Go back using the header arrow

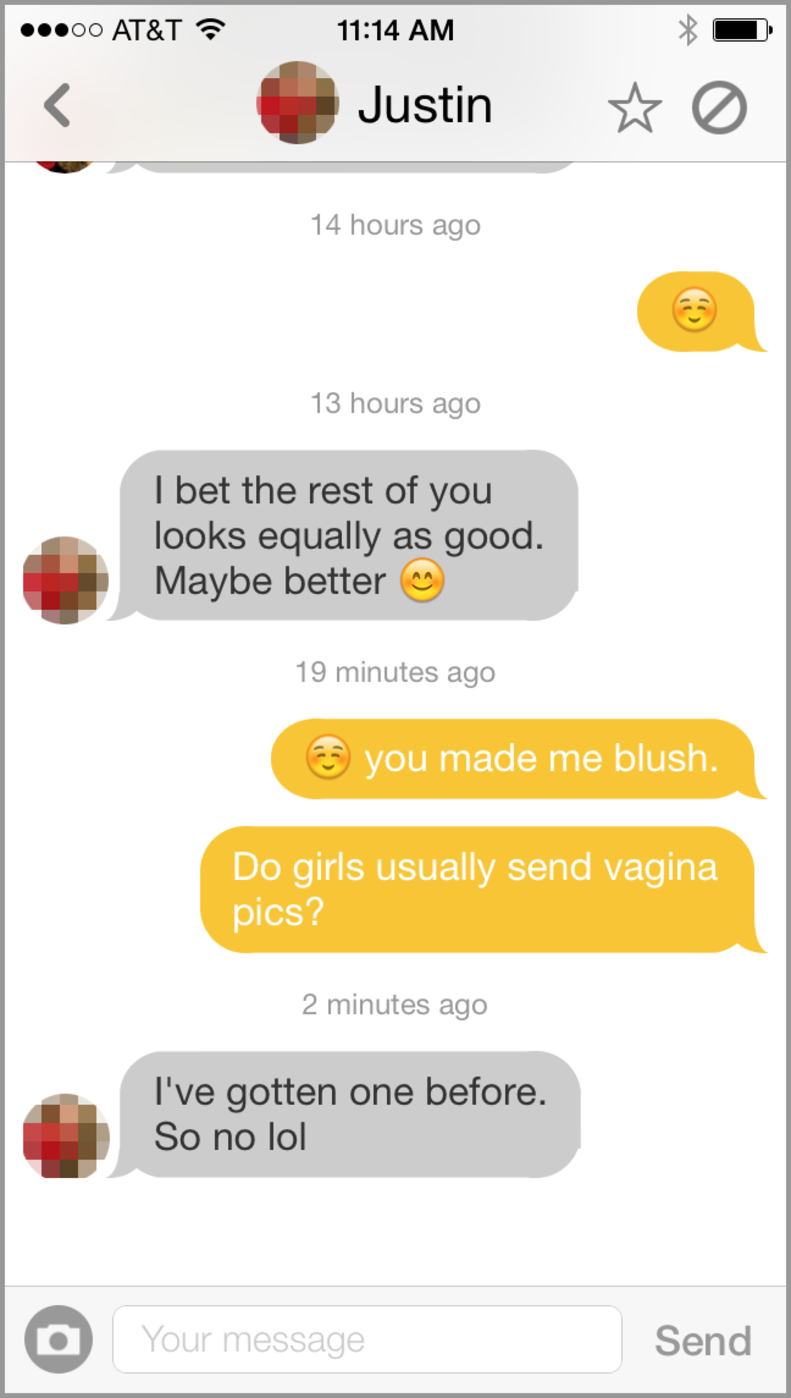[x=58, y=106]
